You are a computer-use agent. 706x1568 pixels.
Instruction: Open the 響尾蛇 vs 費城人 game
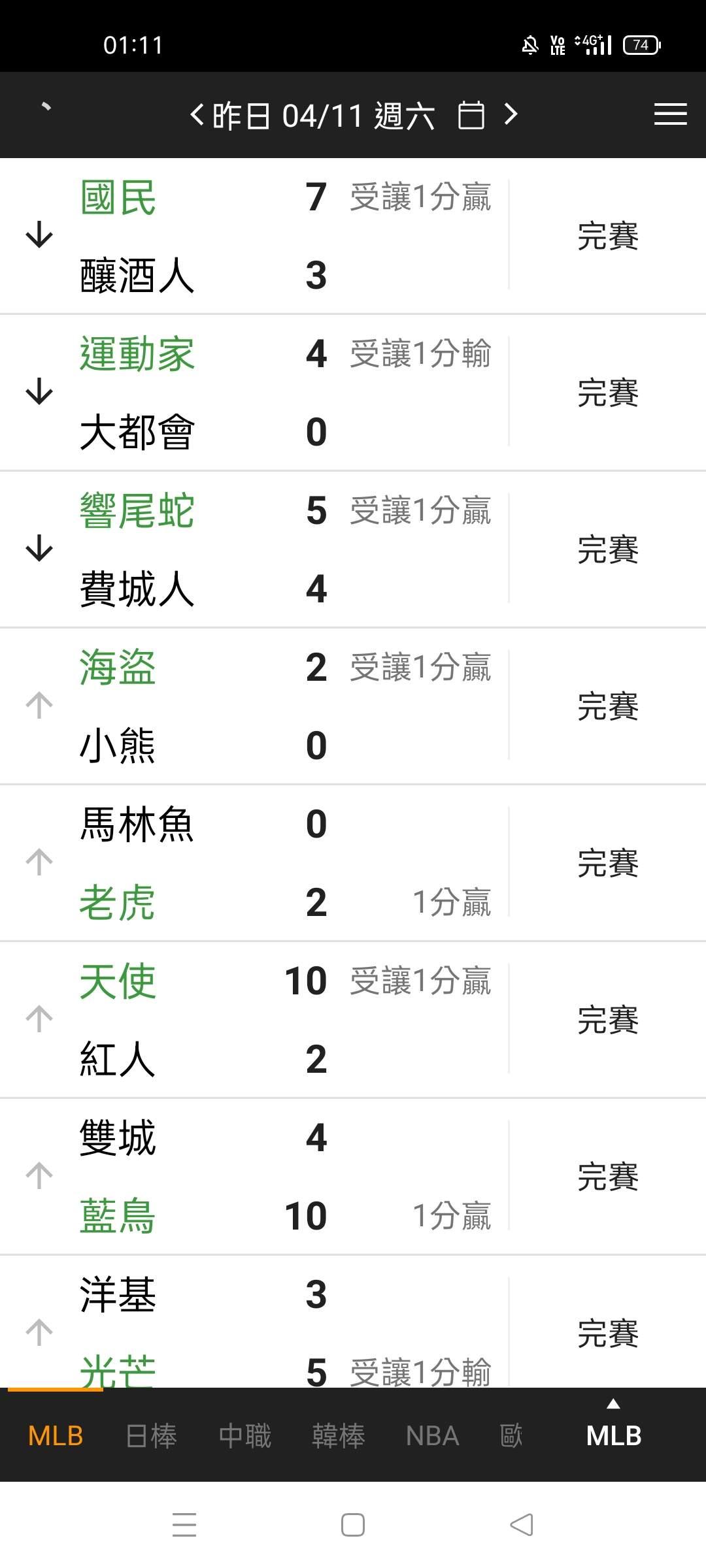pos(353,549)
